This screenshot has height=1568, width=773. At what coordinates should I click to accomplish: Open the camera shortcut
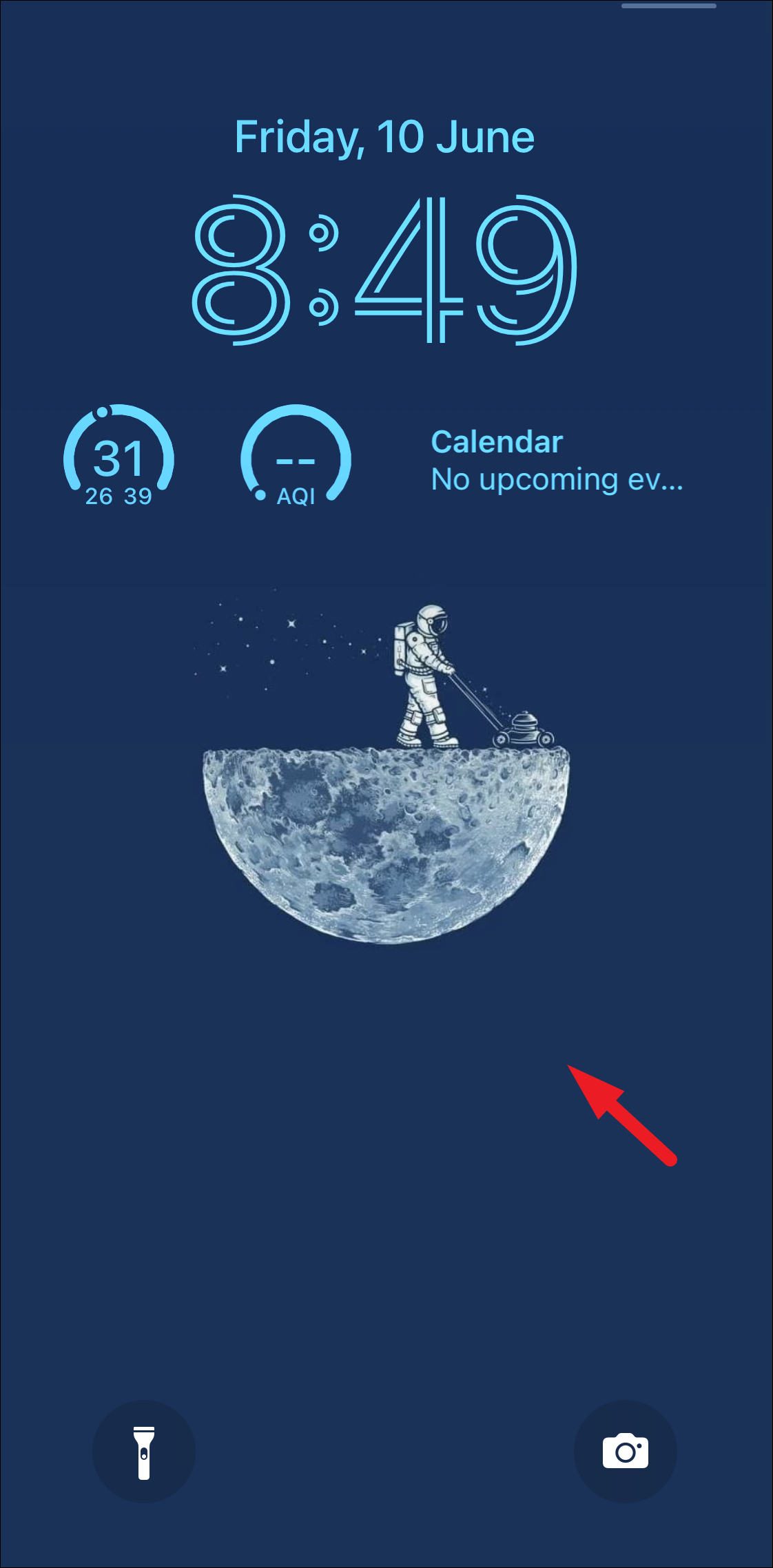pos(626,1452)
